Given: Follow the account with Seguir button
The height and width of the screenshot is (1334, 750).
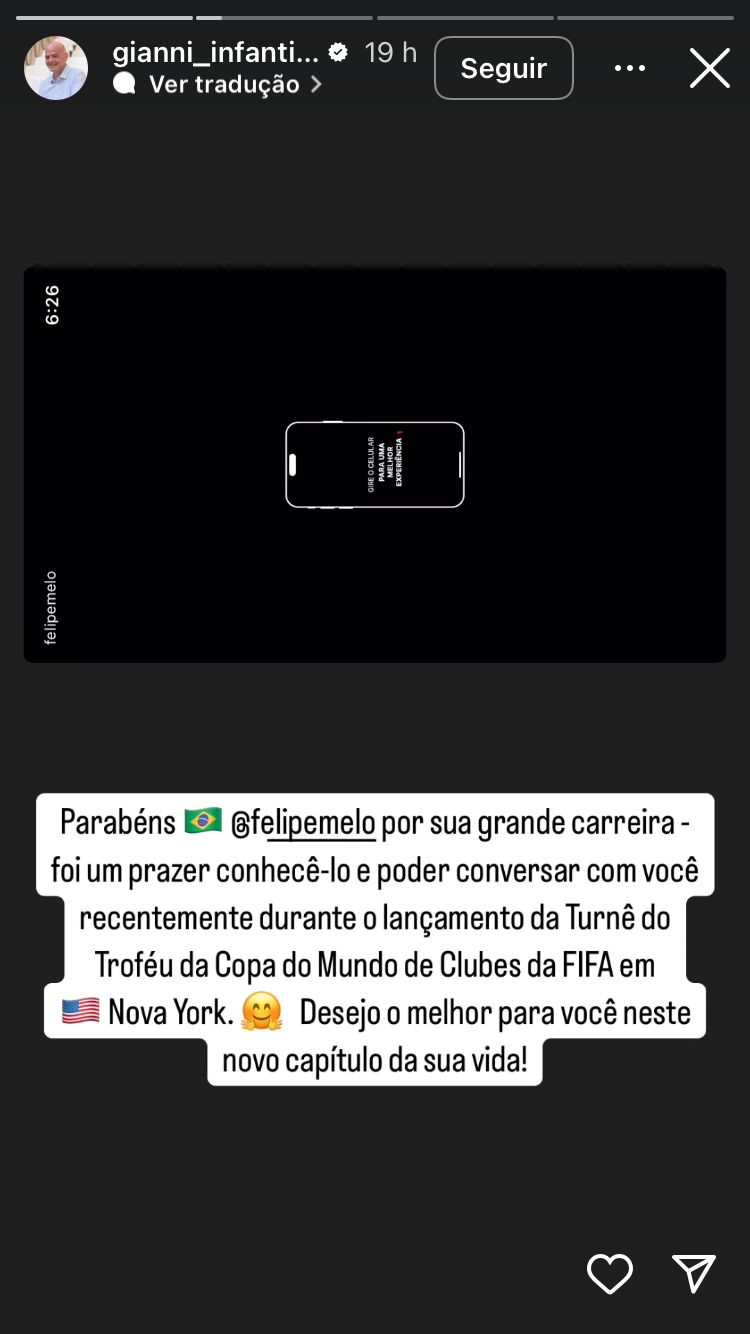Looking at the screenshot, I should (504, 68).
